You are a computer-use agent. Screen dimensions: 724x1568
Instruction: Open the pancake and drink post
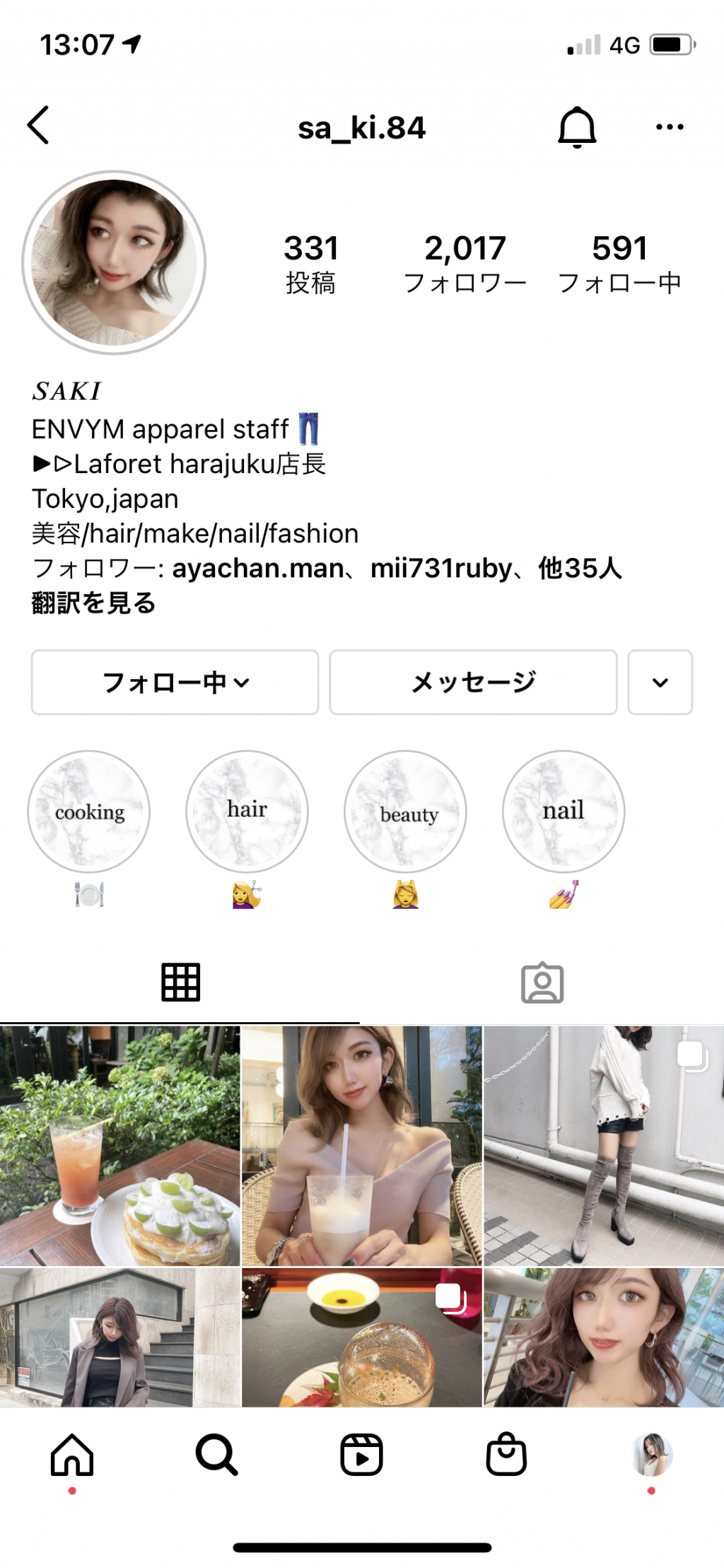[119, 1146]
